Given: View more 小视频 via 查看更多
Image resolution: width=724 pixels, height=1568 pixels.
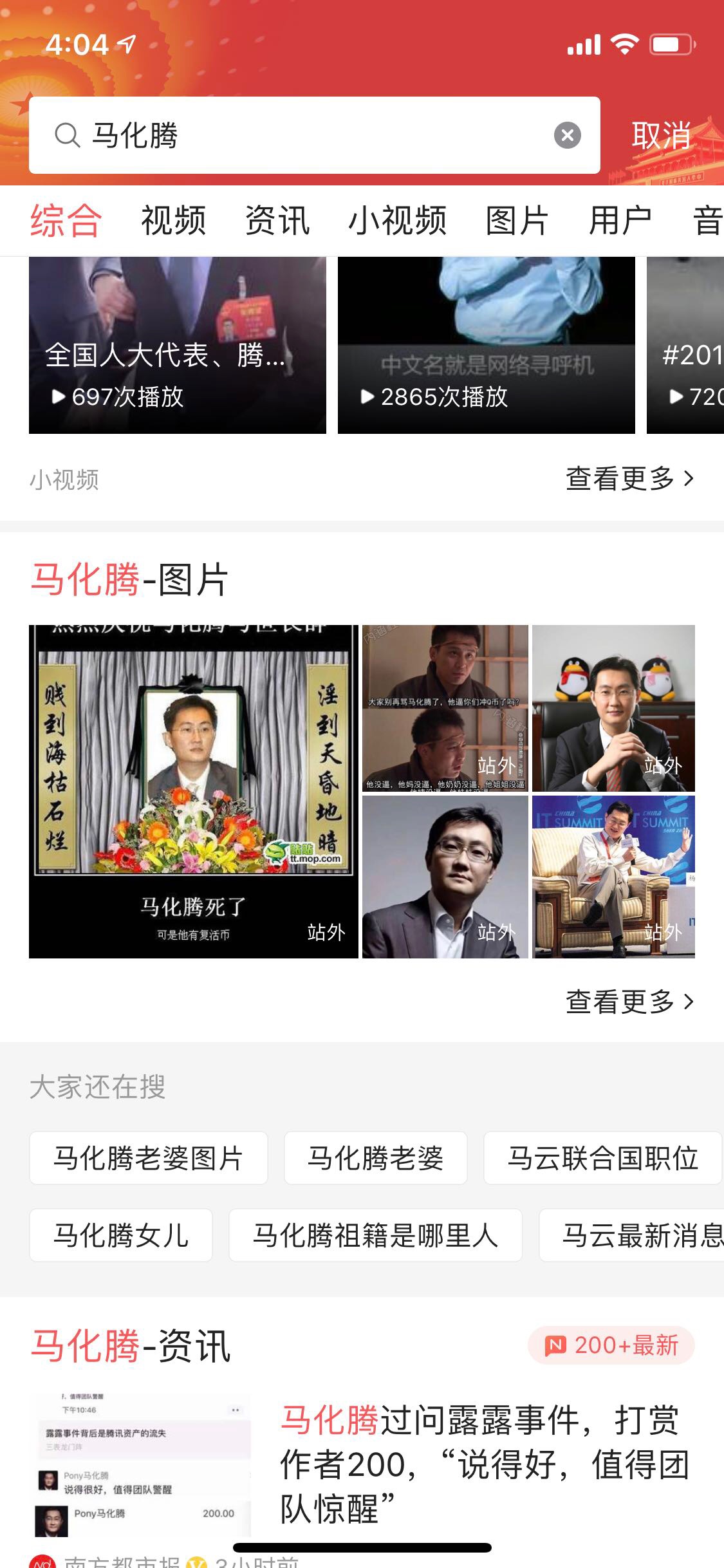Looking at the screenshot, I should (x=629, y=478).
